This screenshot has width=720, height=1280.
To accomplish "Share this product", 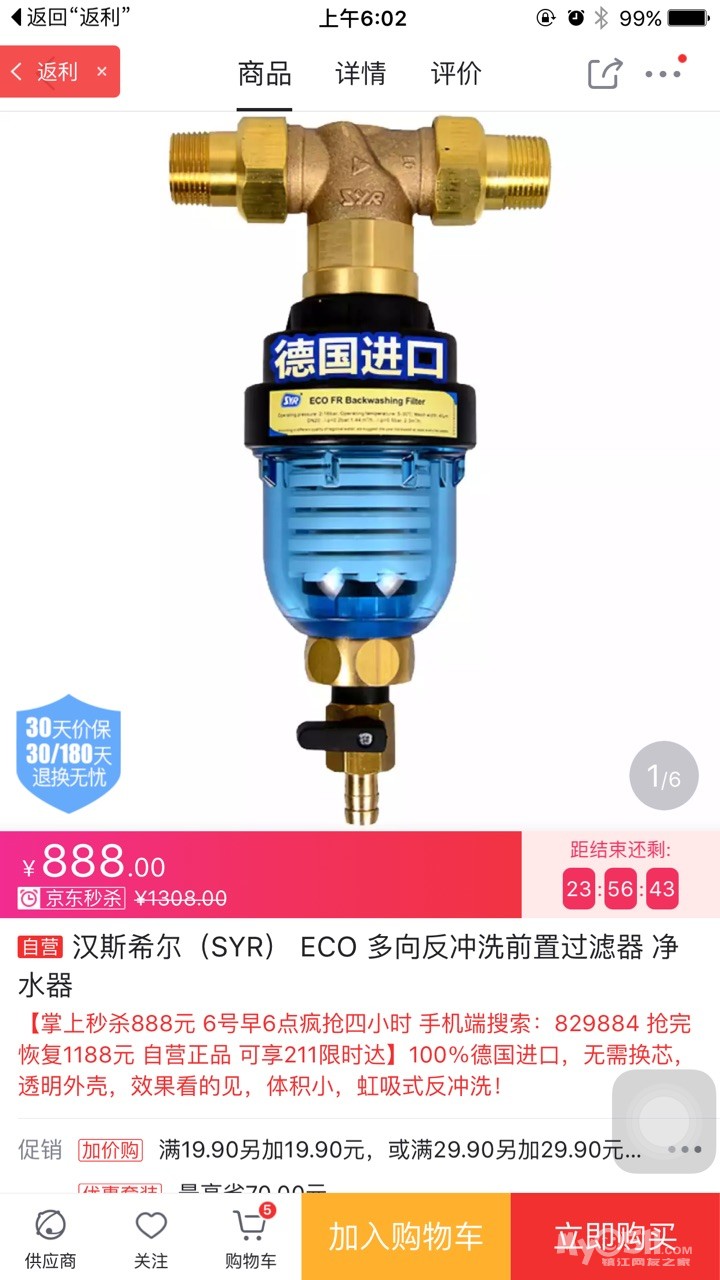I will 604,74.
